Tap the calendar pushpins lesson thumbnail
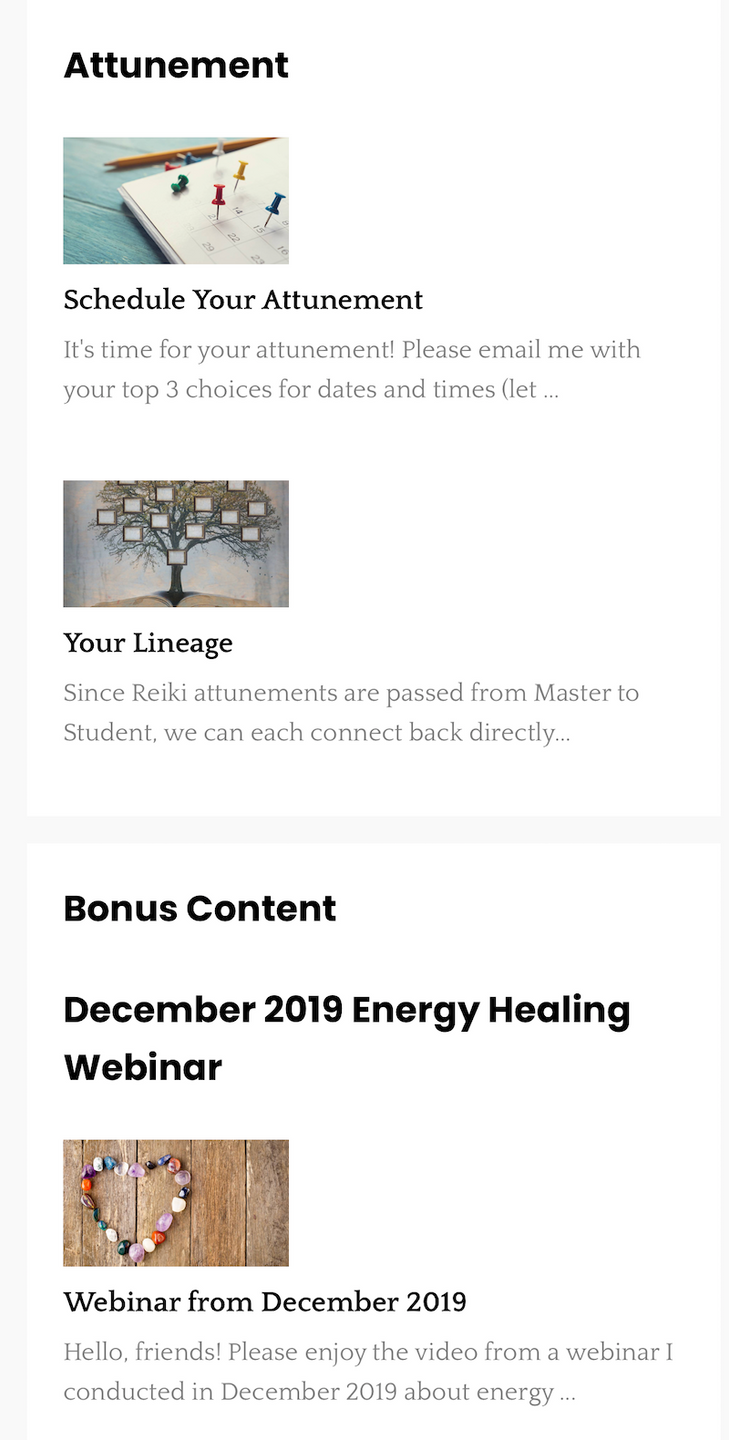 pos(176,201)
